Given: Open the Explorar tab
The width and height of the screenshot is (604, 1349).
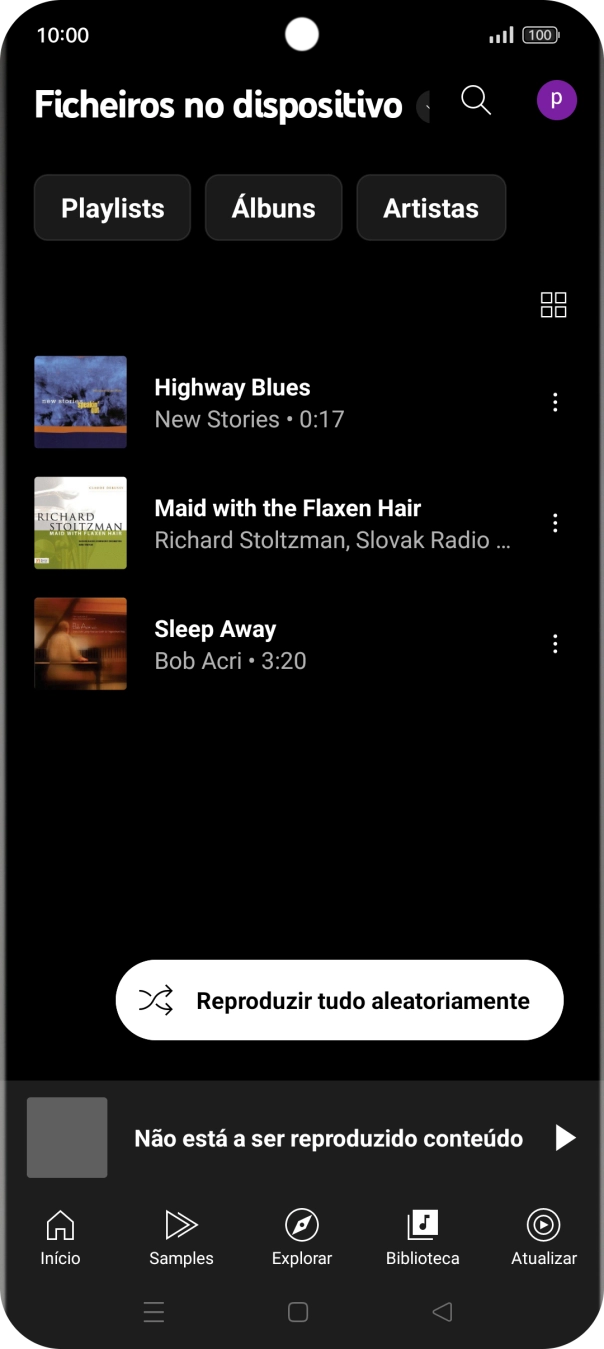Looking at the screenshot, I should pos(301,1237).
